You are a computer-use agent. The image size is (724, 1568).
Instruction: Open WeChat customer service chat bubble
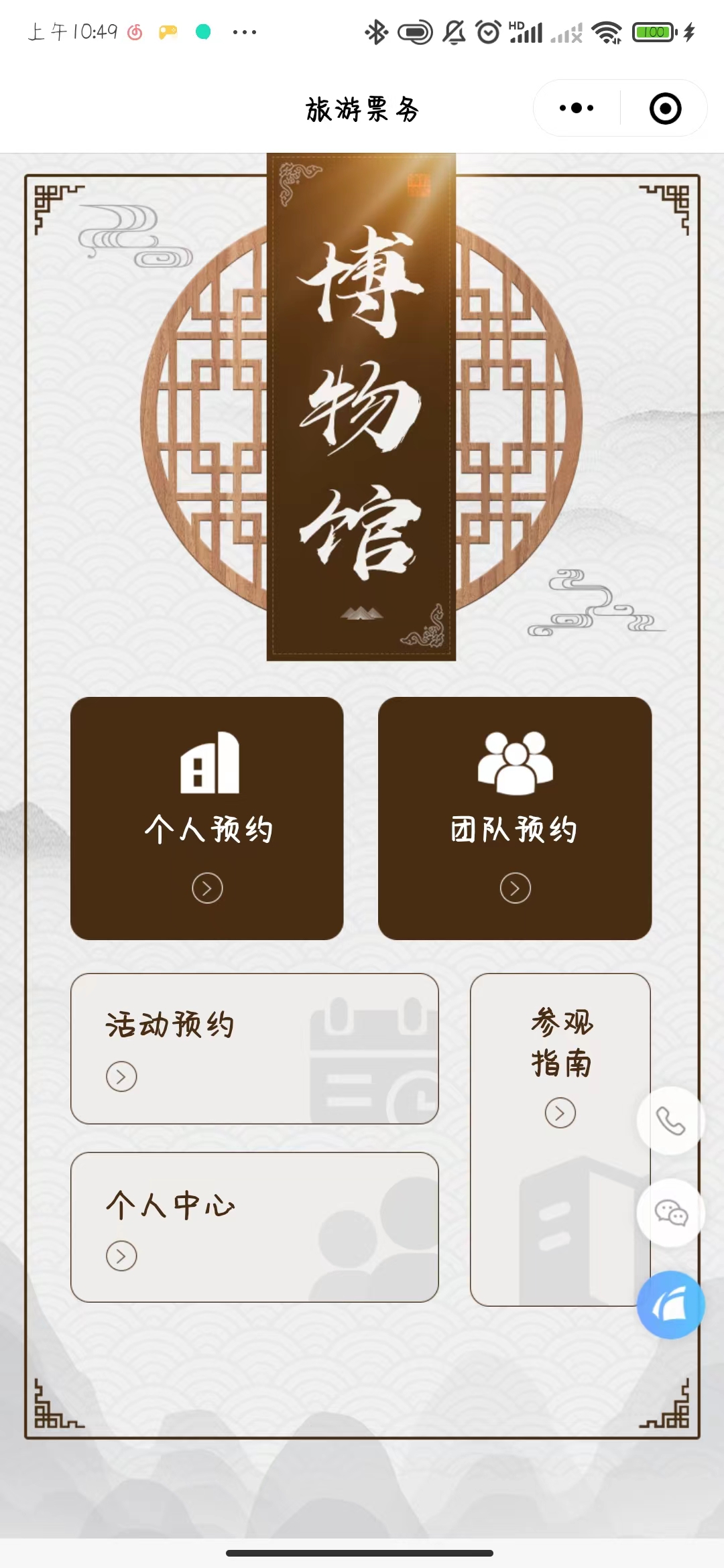click(670, 1213)
